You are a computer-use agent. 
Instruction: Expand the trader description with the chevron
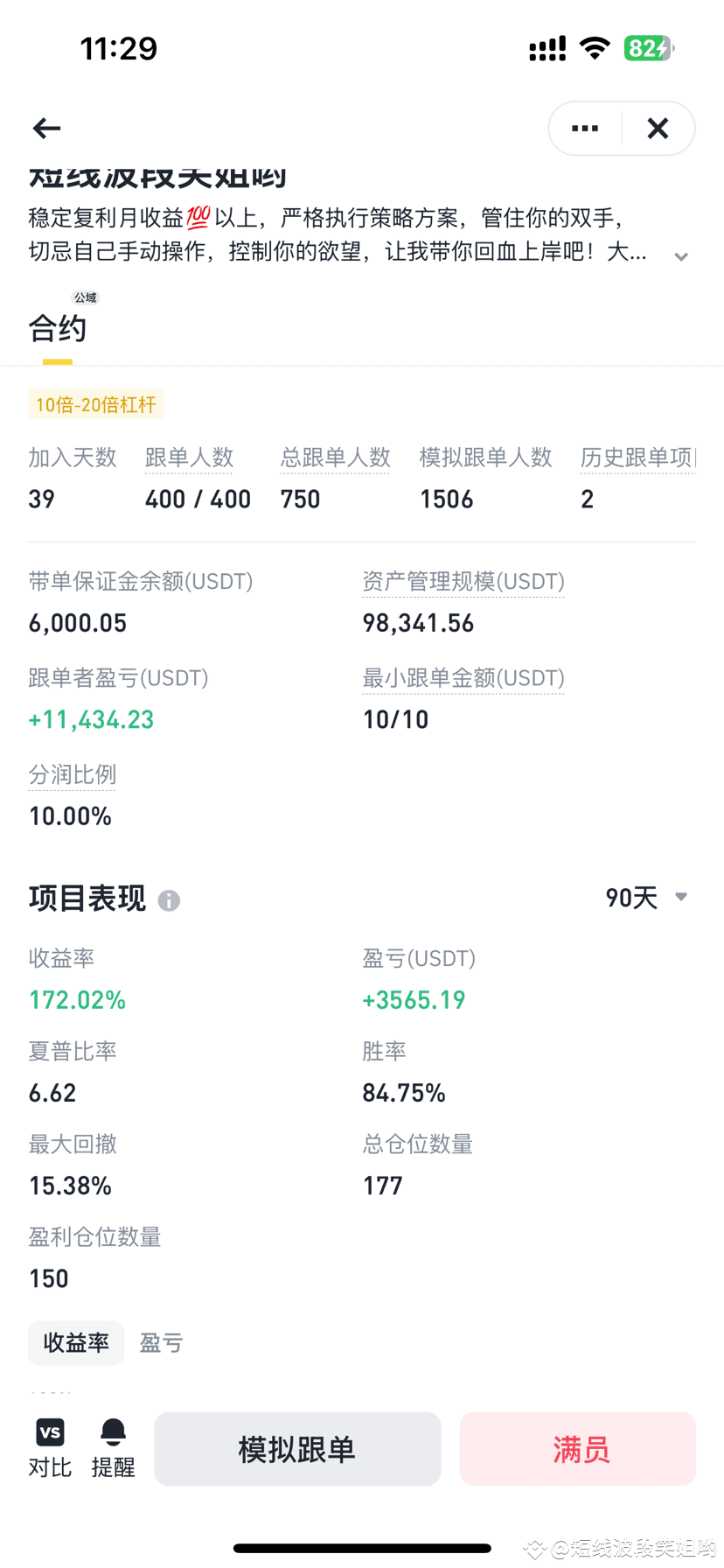coord(681,256)
